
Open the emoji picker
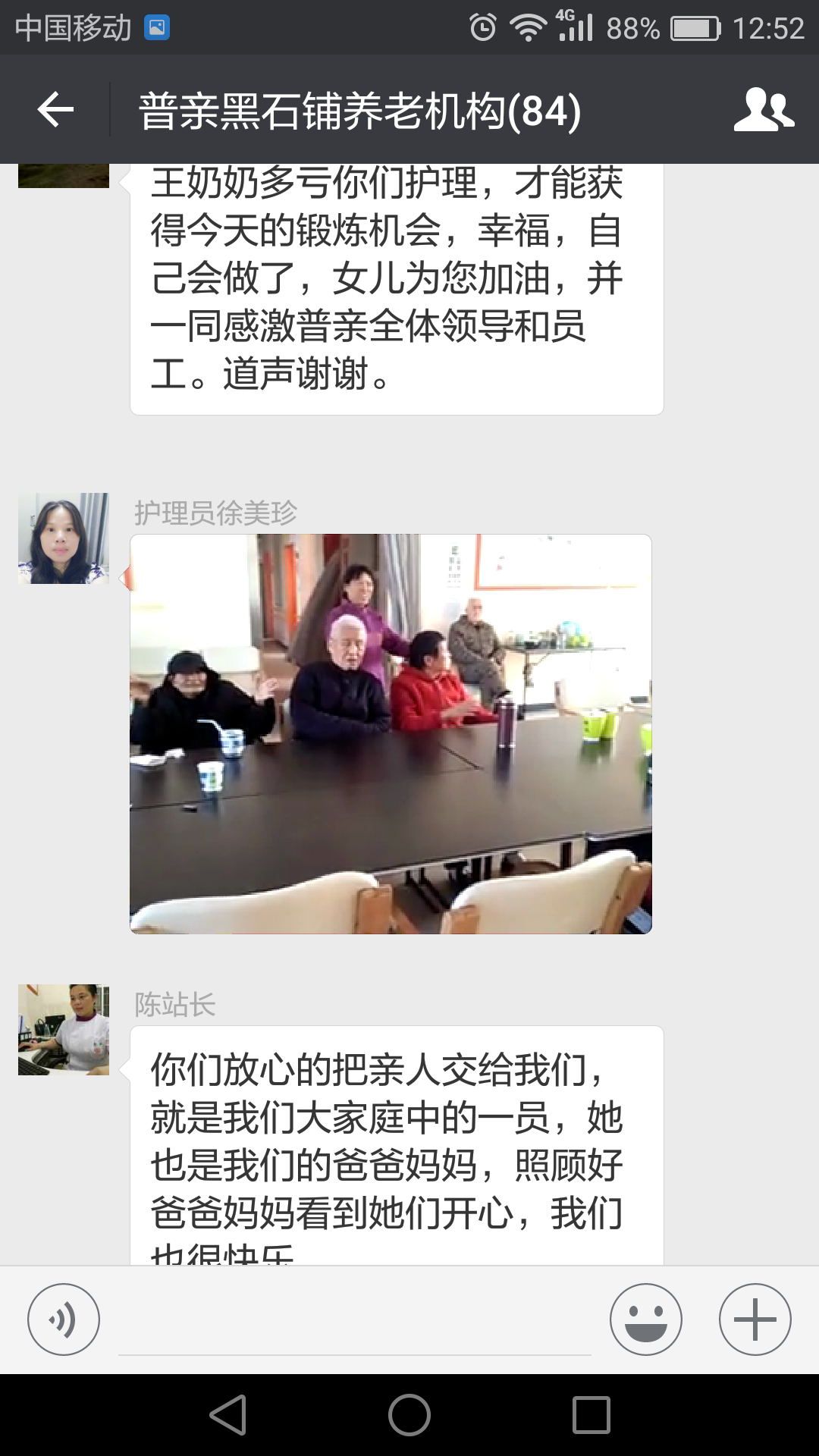(x=646, y=1319)
